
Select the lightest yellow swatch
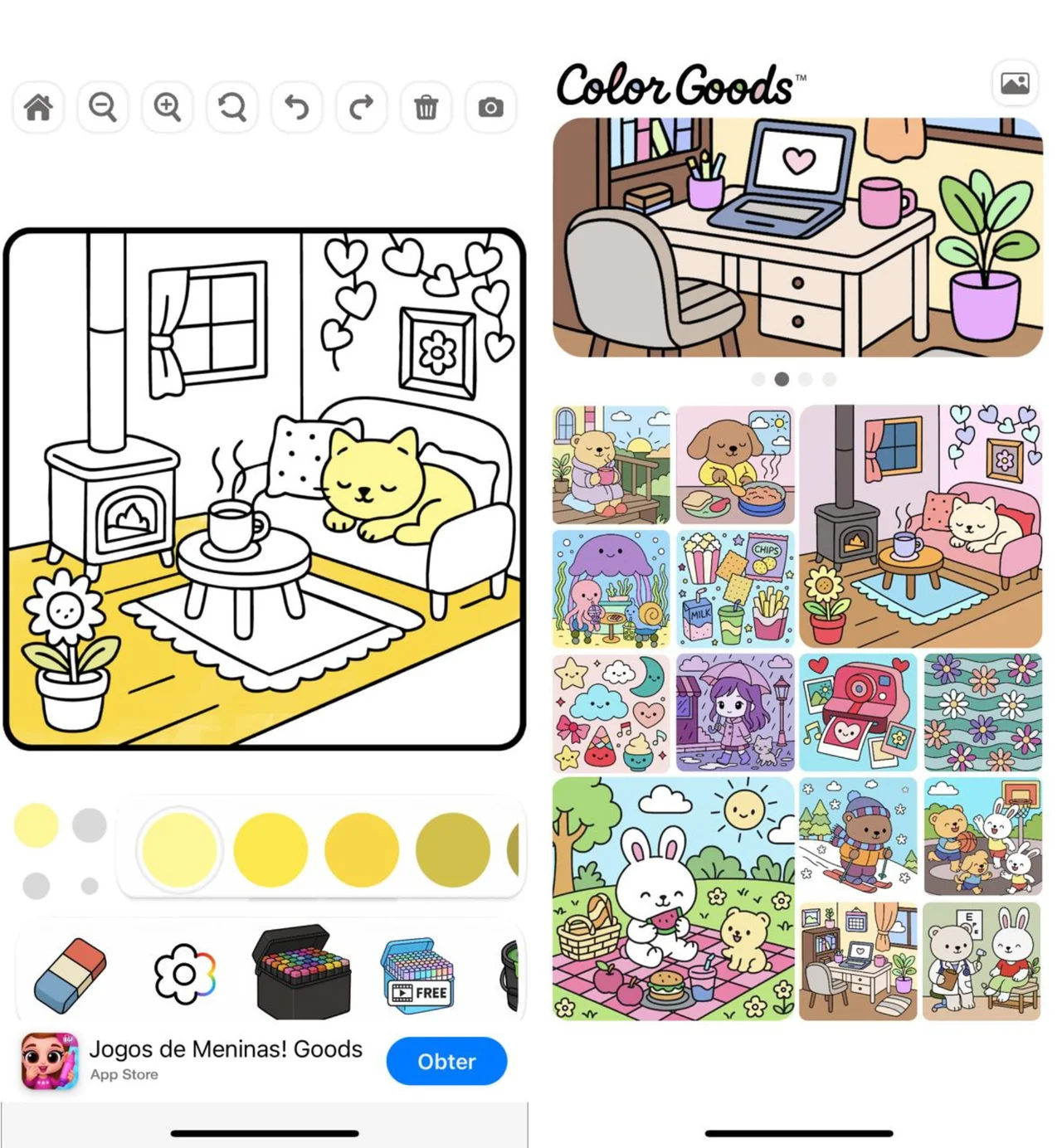click(179, 849)
